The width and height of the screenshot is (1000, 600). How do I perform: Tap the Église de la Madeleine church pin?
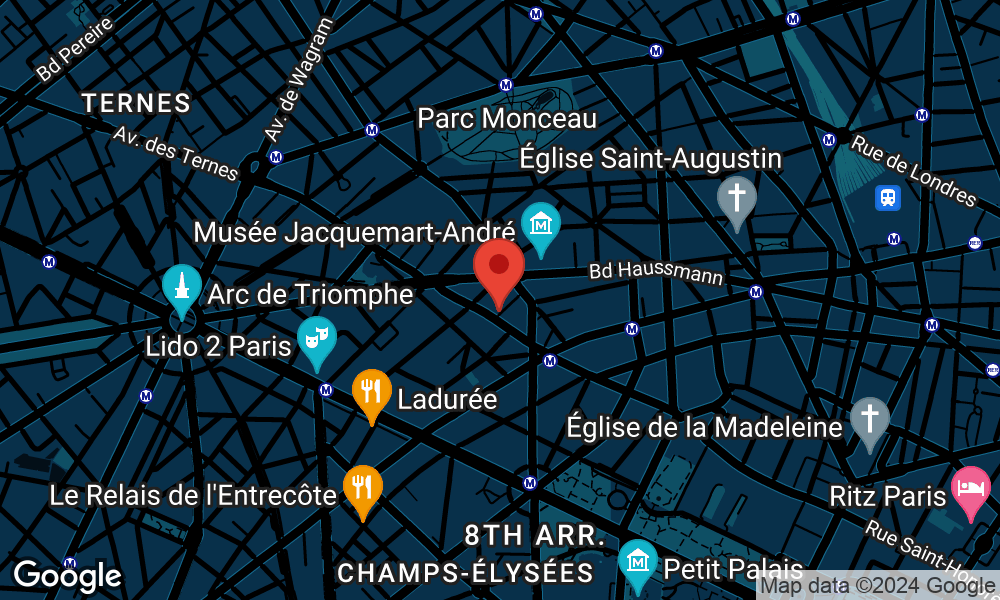click(x=870, y=418)
